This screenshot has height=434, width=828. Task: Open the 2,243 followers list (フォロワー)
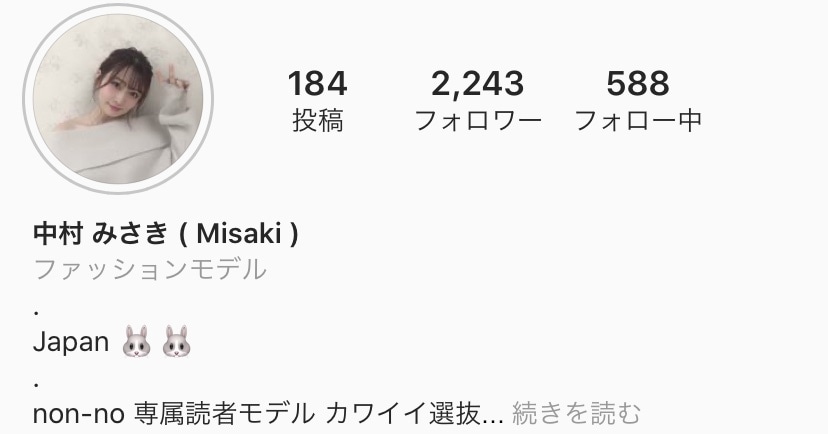point(478,101)
